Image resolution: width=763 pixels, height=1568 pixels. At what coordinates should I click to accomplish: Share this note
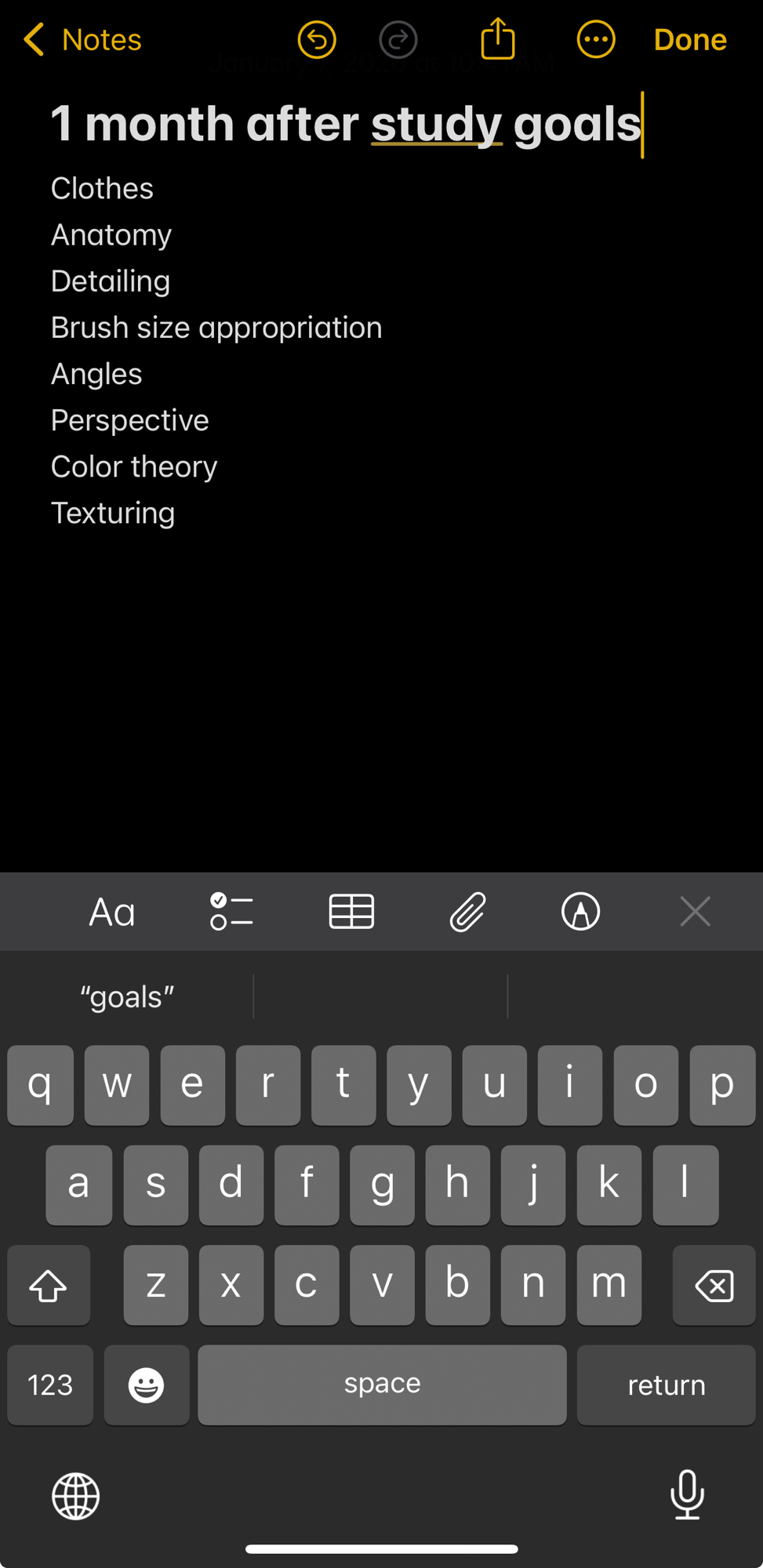(x=498, y=39)
